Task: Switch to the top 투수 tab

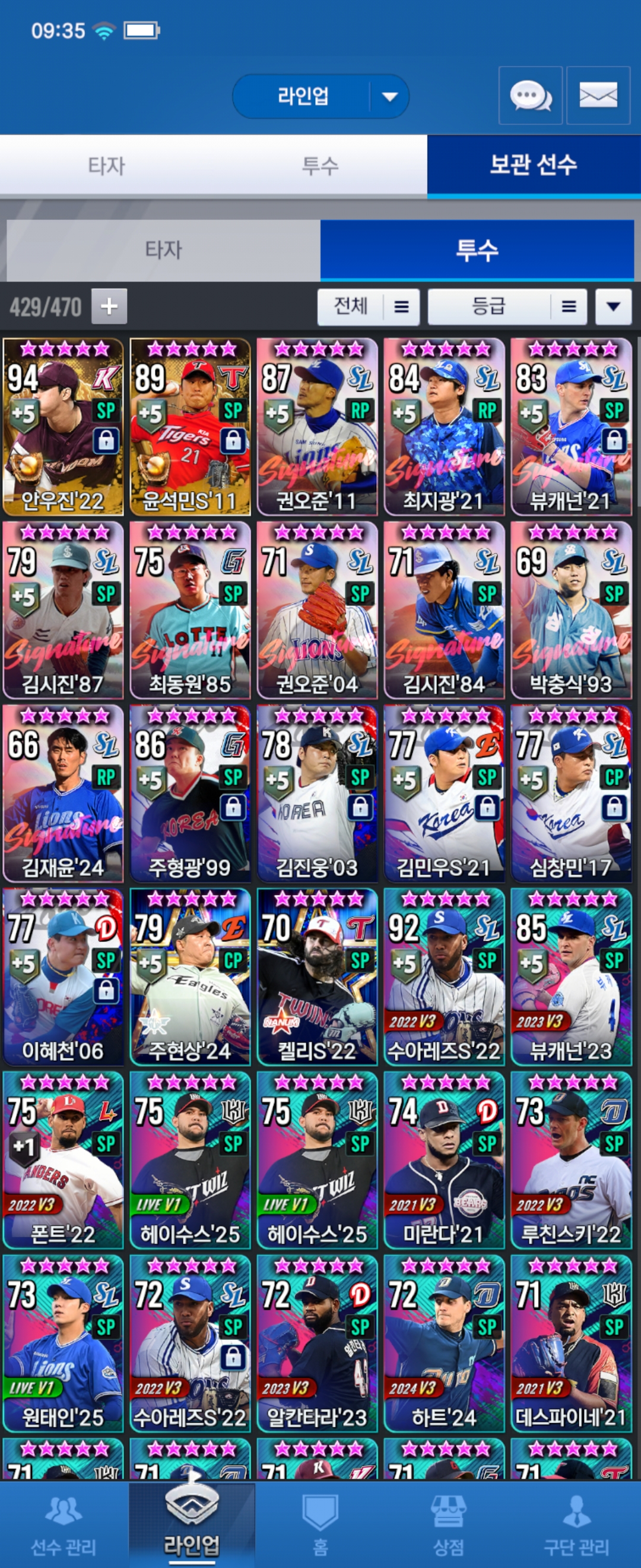Action: click(320, 166)
